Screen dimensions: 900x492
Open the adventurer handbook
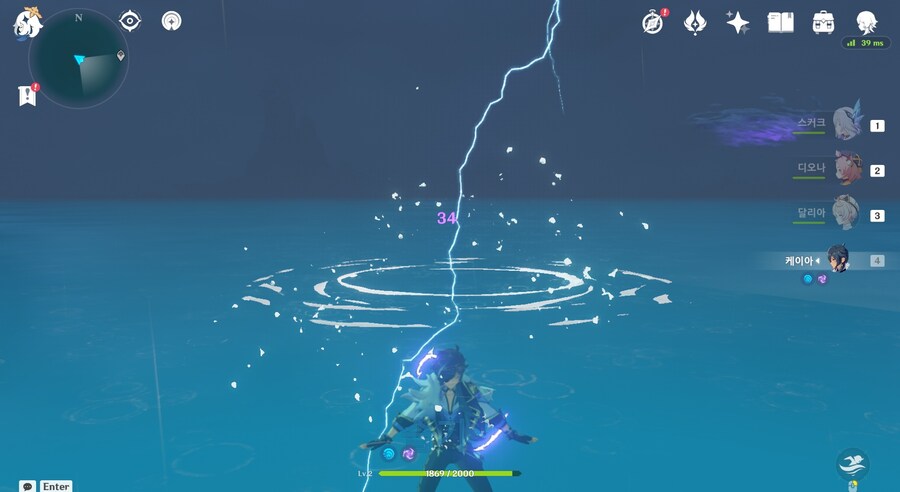tap(780, 22)
